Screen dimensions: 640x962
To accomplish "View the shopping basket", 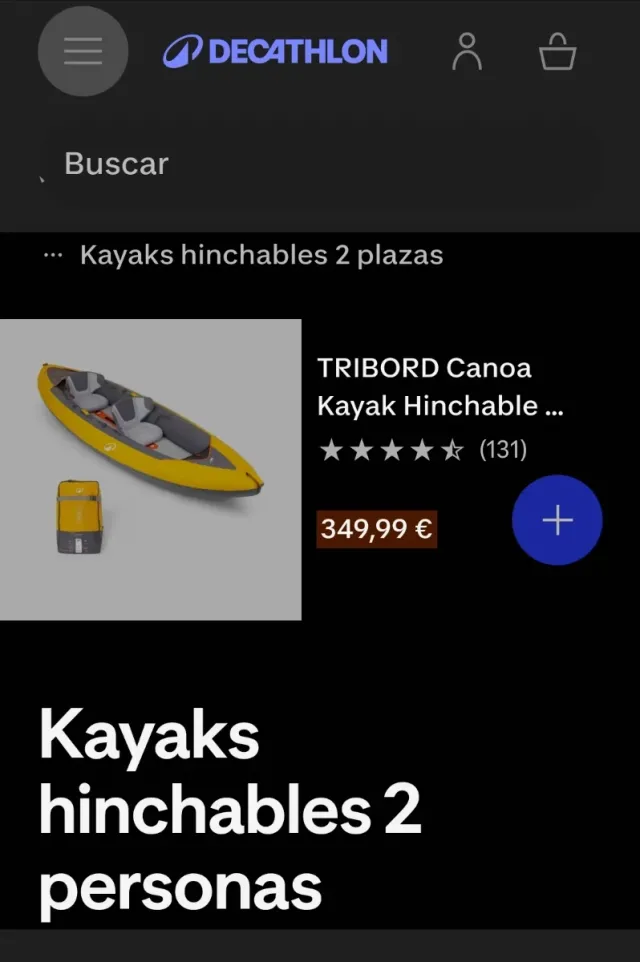I will coord(557,52).
